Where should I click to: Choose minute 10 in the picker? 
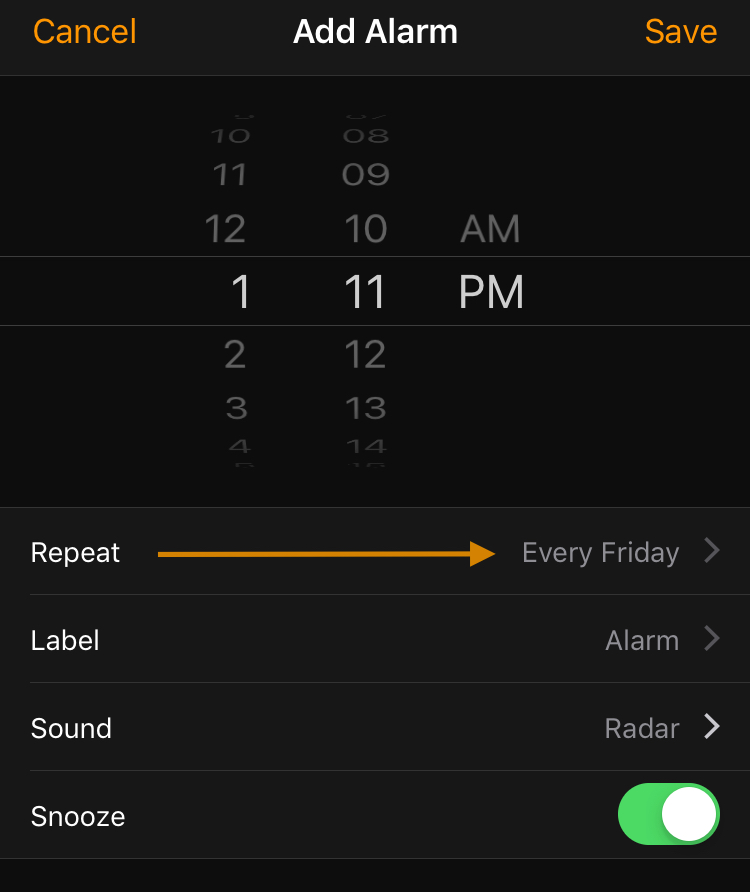point(366,229)
